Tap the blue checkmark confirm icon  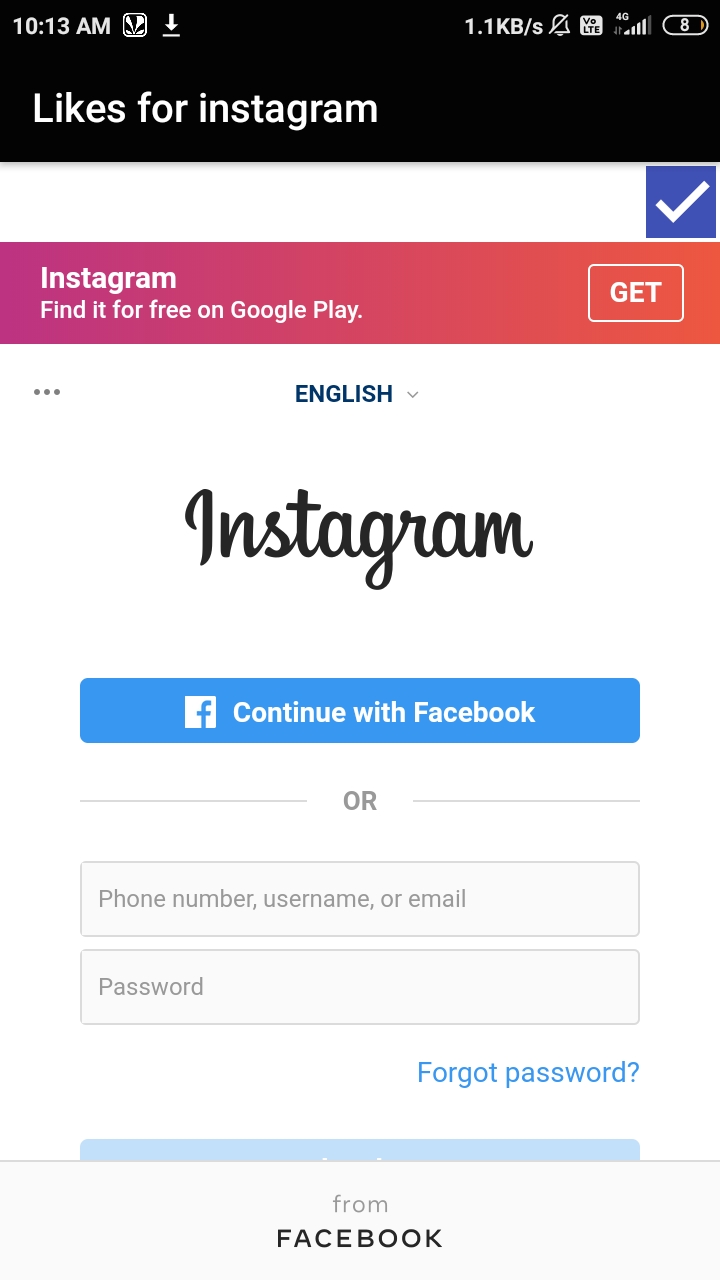681,202
